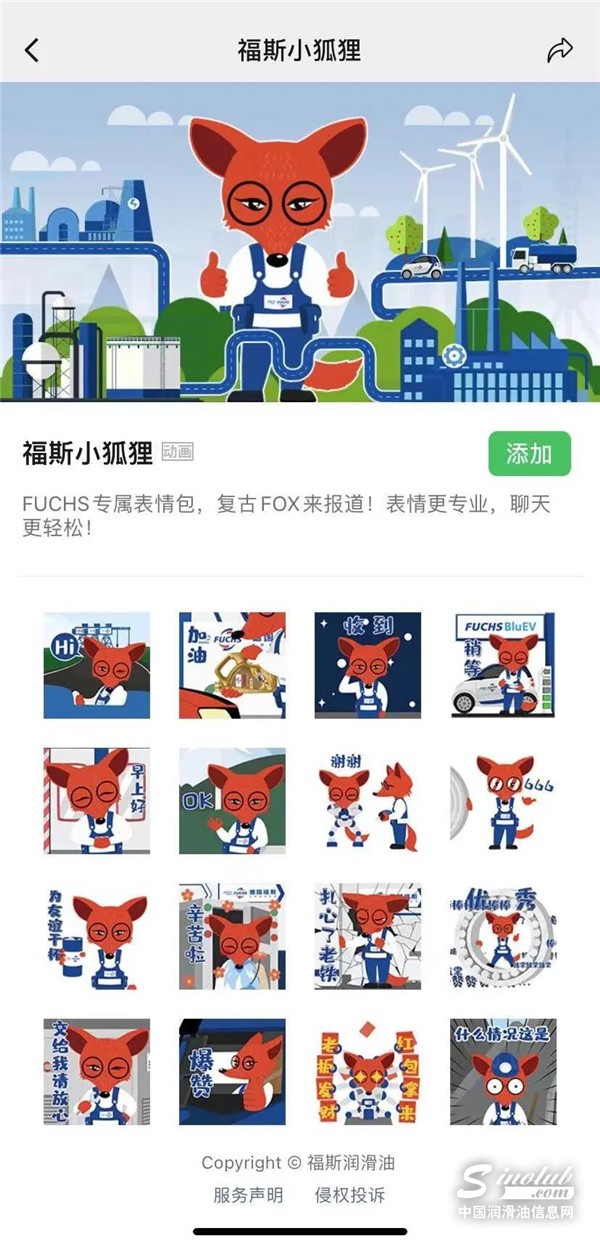View the 什么情况这是 sticker
600x1246 pixels.
503,1072
